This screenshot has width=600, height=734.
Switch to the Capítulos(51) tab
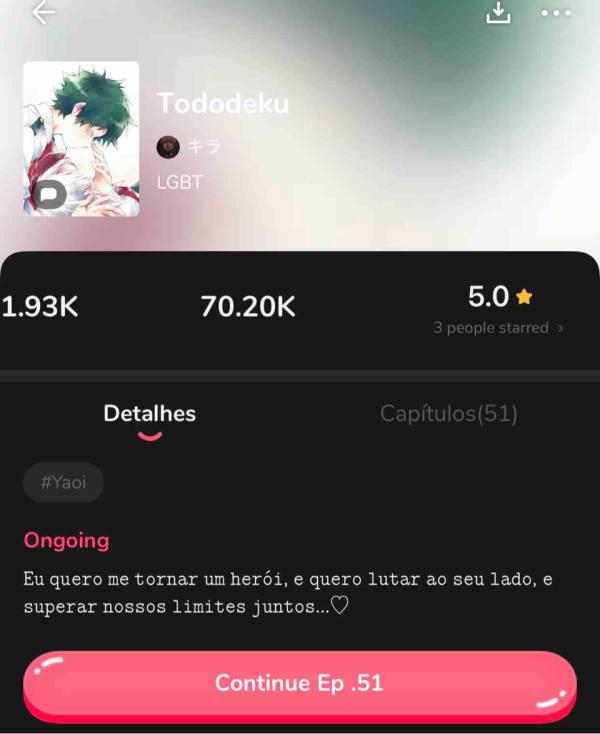[x=448, y=414]
